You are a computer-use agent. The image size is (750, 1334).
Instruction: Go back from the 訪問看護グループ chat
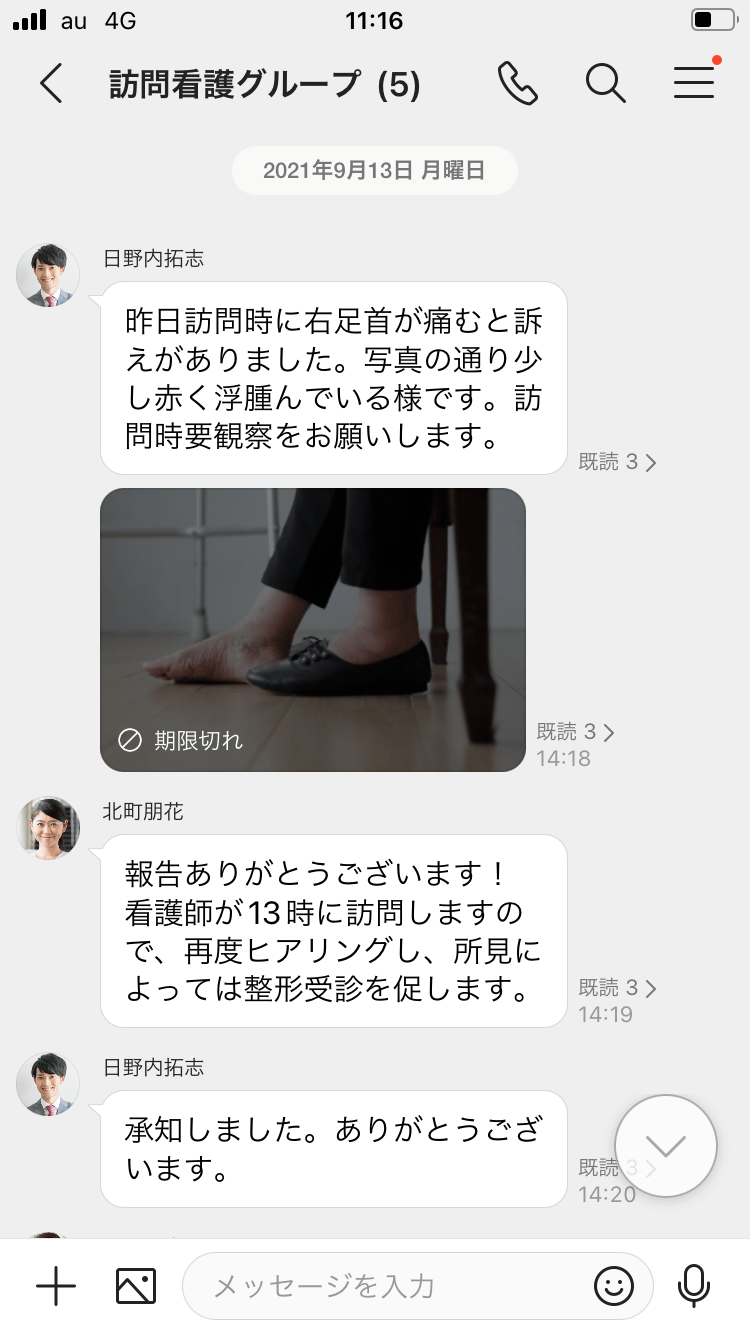51,84
